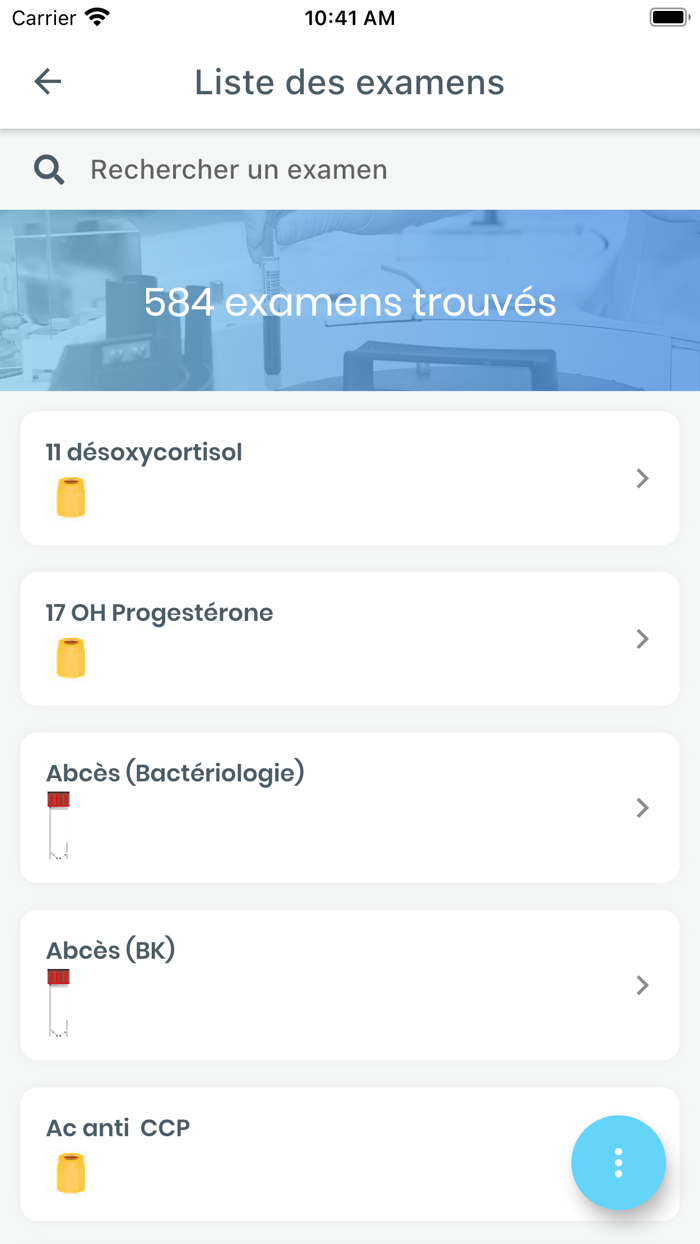The width and height of the screenshot is (700, 1244).
Task: Open the 11 désoxycortisol exam
Action: point(349,478)
